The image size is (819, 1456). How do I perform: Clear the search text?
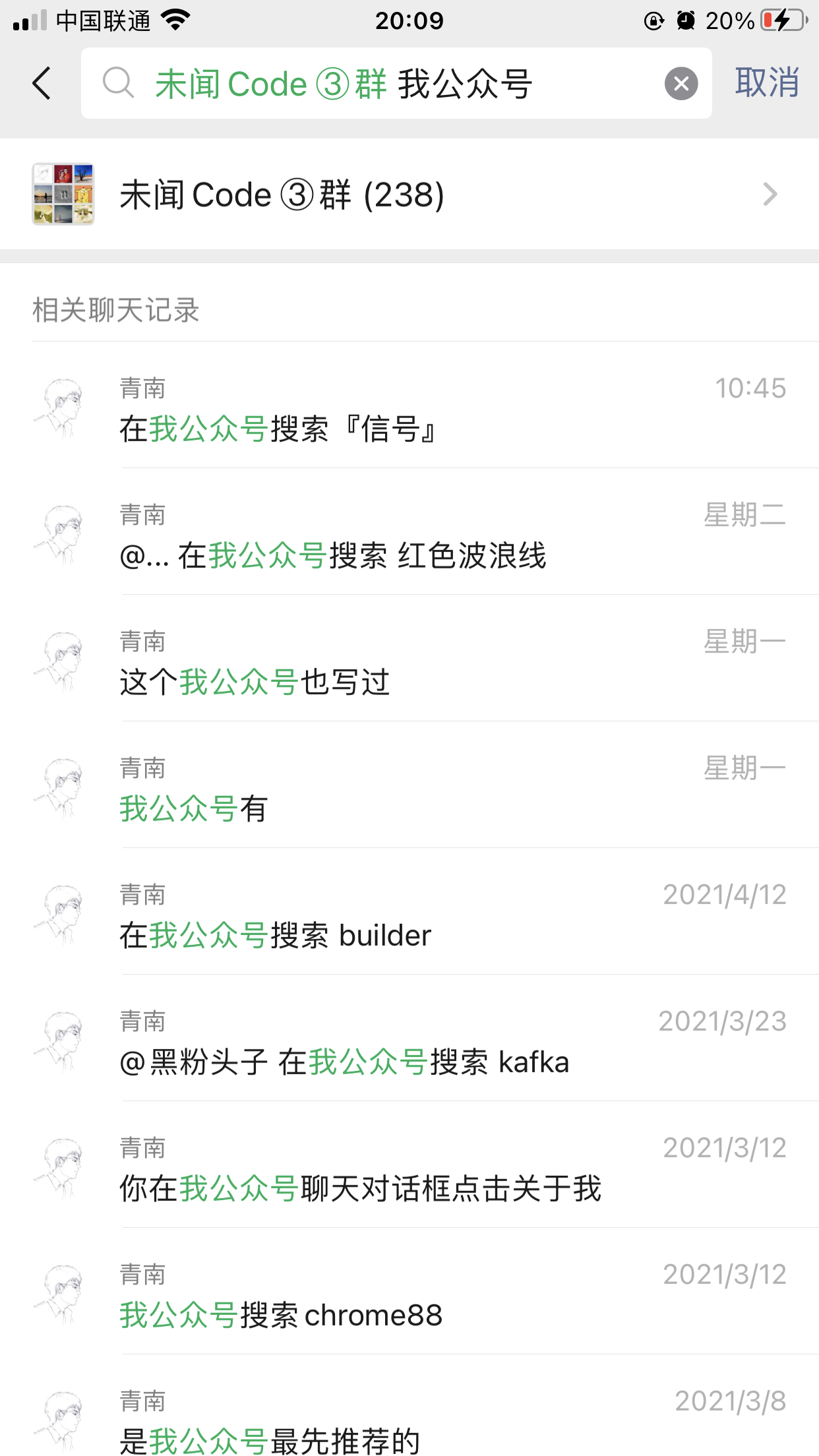point(681,84)
